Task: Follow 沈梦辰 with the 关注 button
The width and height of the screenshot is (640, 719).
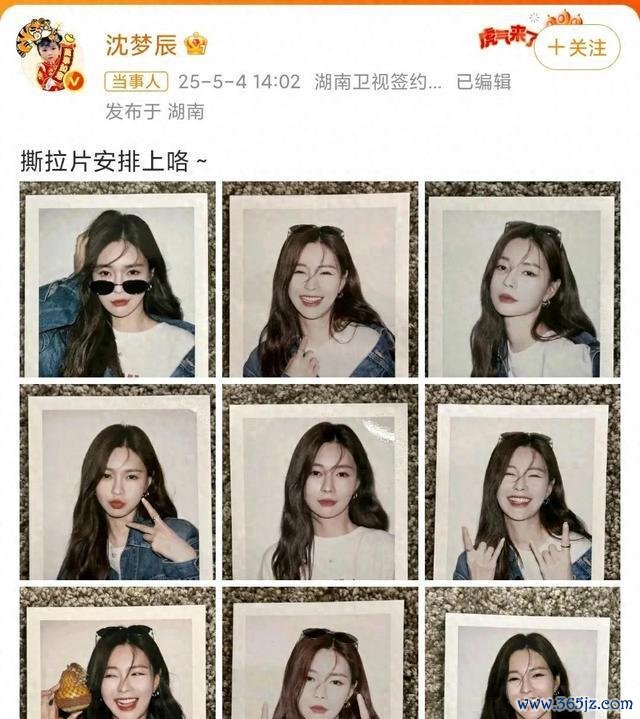Action: tap(577, 47)
